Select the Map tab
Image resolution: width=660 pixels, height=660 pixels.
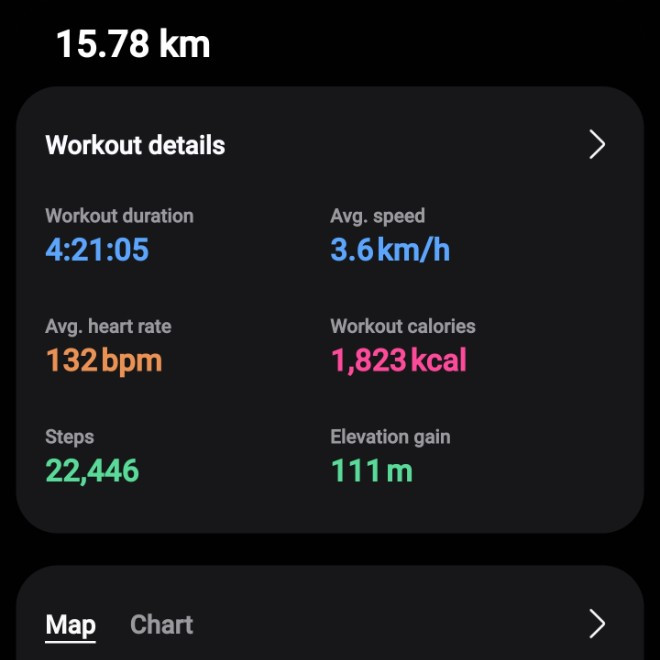[71, 625]
